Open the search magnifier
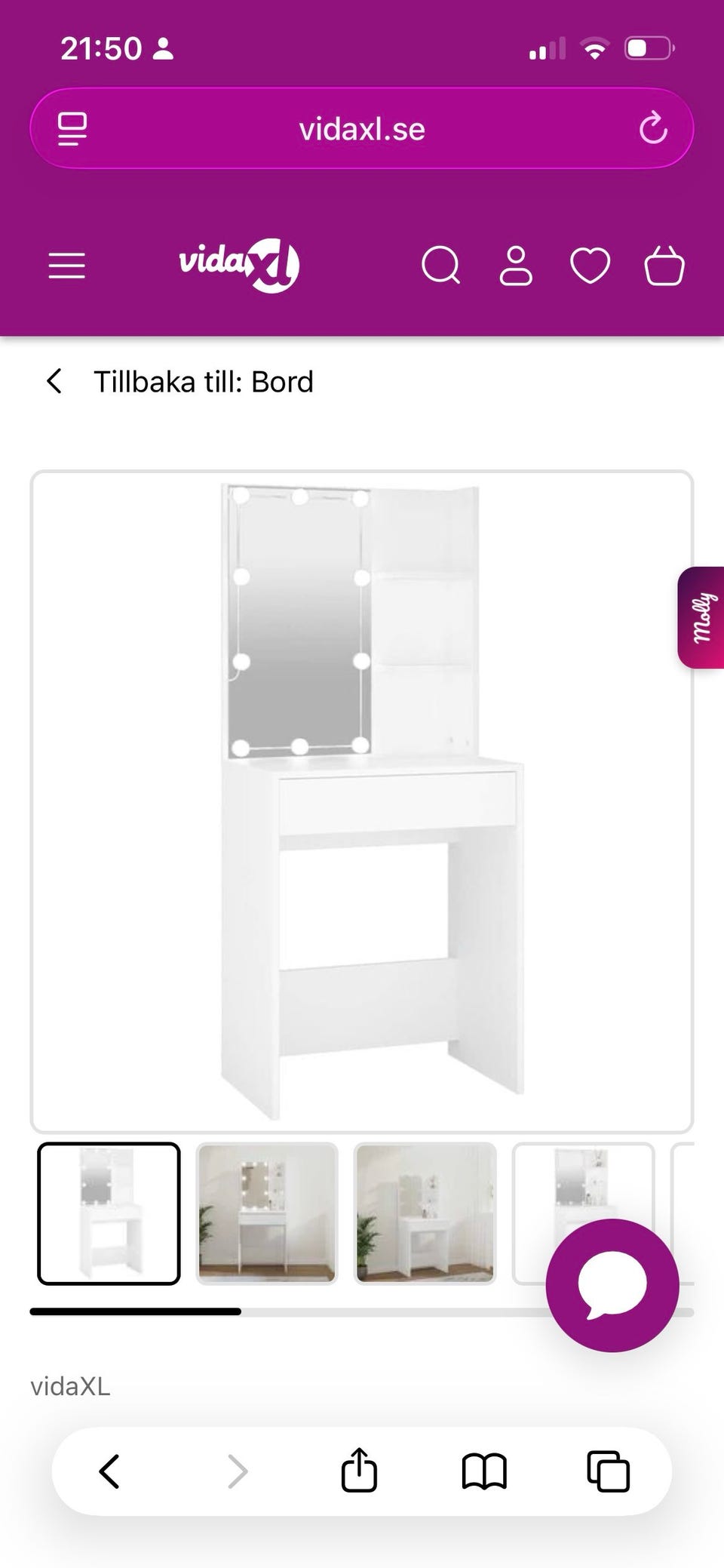724x1568 pixels. (440, 265)
